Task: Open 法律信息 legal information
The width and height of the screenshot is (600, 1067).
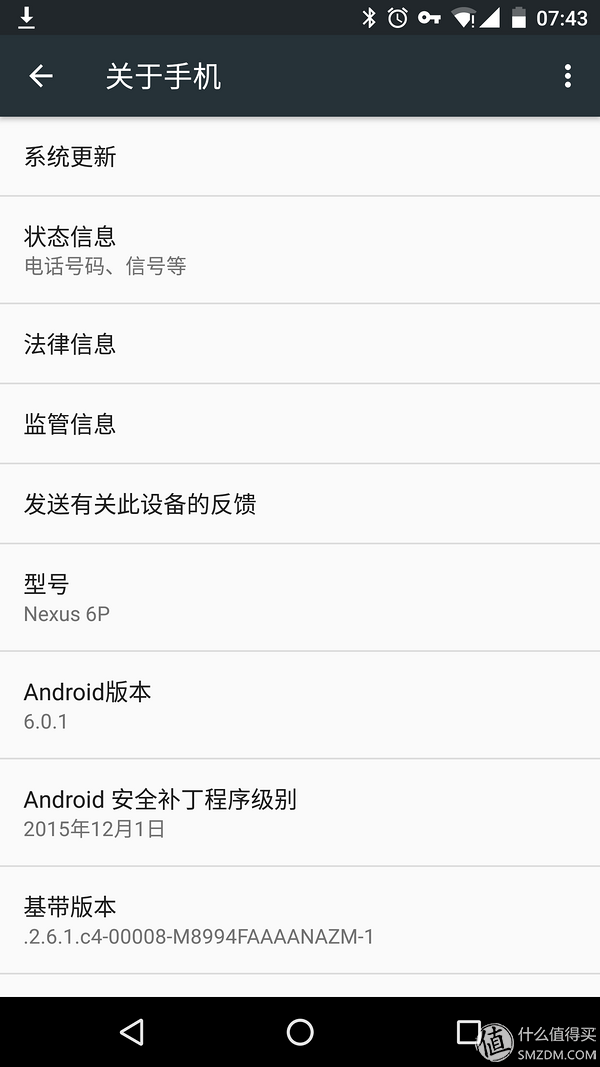Action: click(300, 344)
